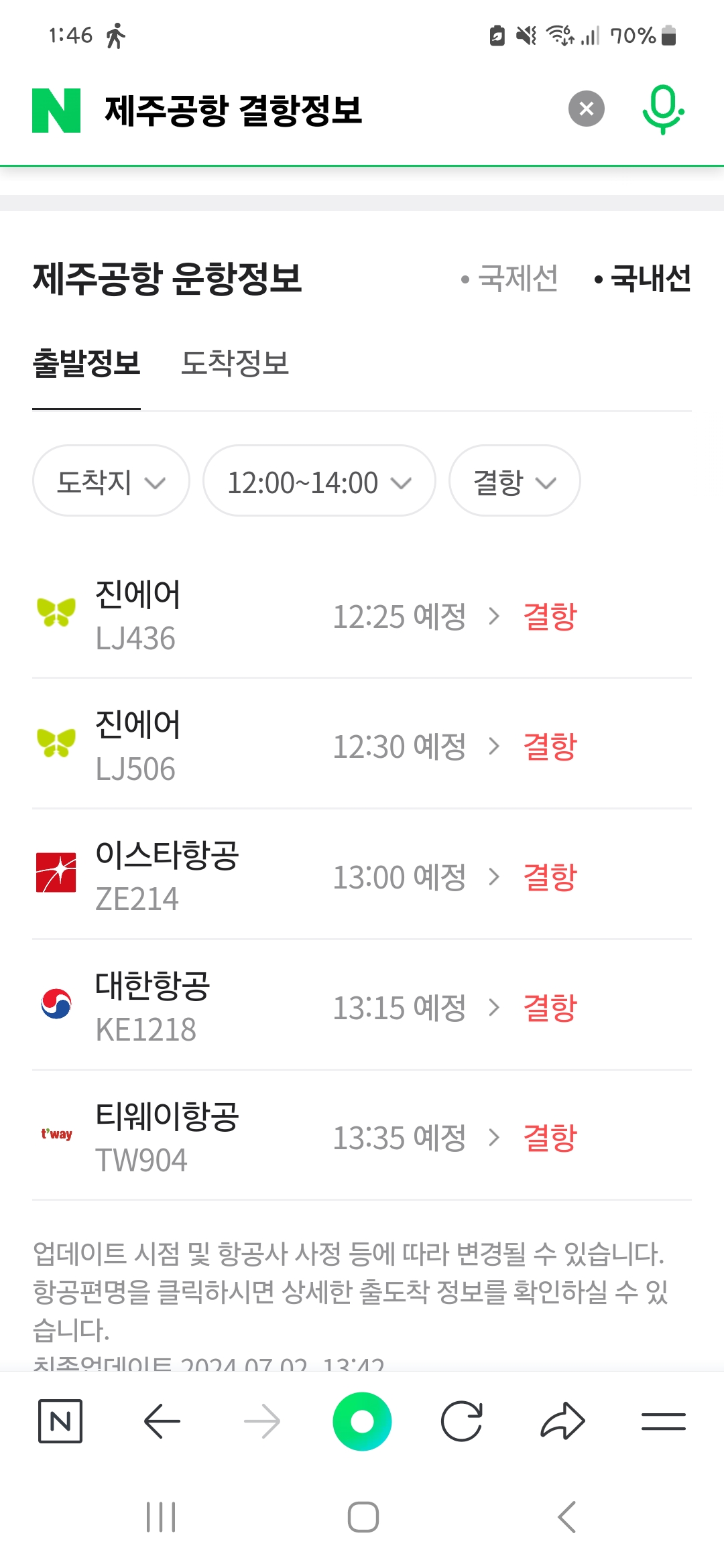
Task: Select the 국내선 option
Action: point(644,279)
